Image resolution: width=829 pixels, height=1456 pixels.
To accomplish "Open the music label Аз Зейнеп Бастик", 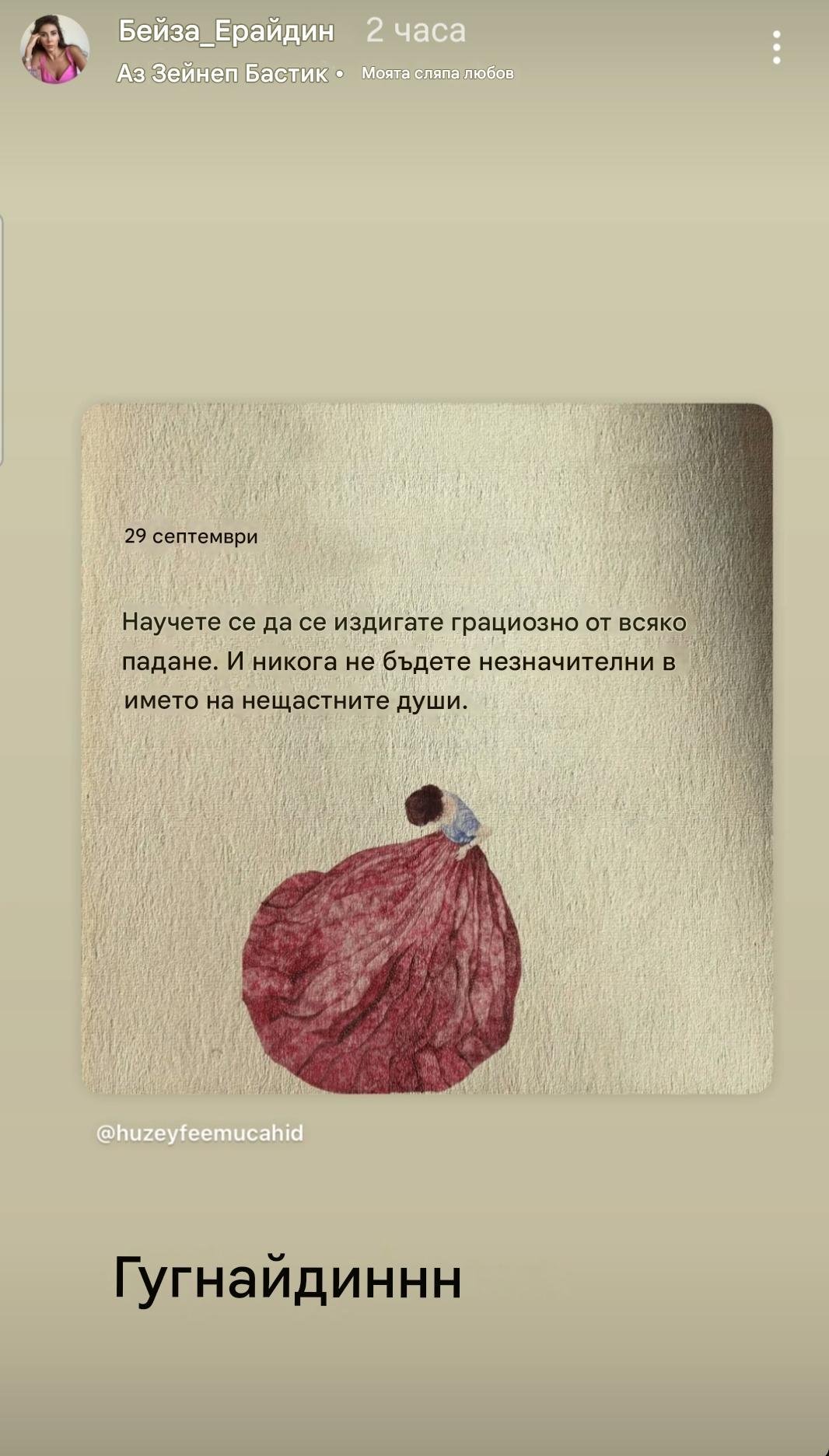I will (222, 73).
